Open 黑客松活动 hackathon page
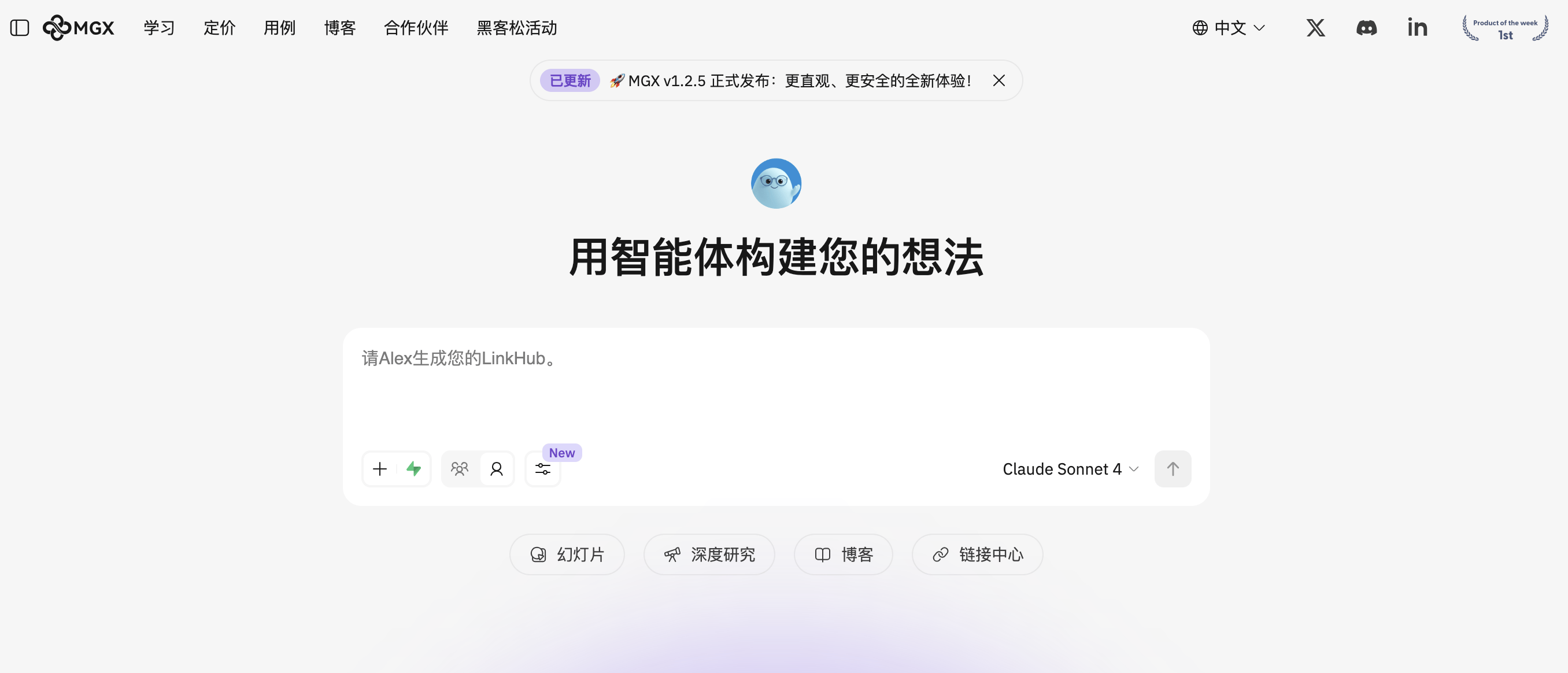 pos(516,27)
